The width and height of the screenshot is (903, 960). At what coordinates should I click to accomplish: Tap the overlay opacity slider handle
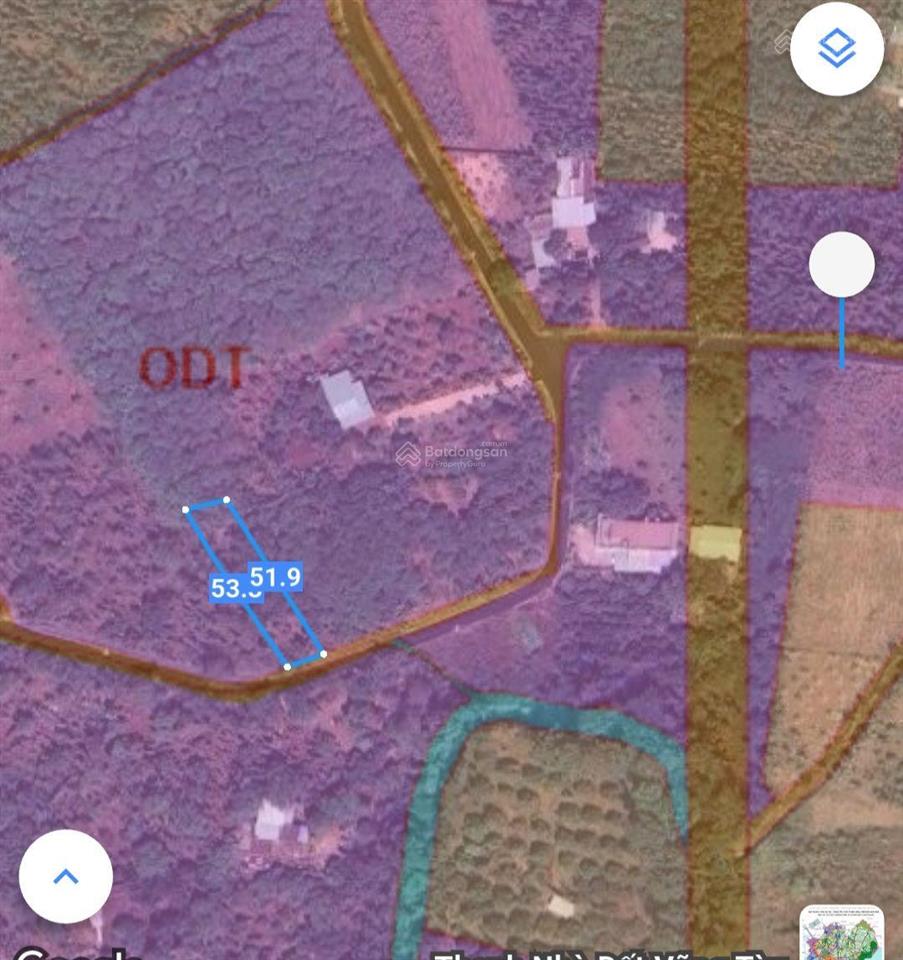[x=841, y=265]
